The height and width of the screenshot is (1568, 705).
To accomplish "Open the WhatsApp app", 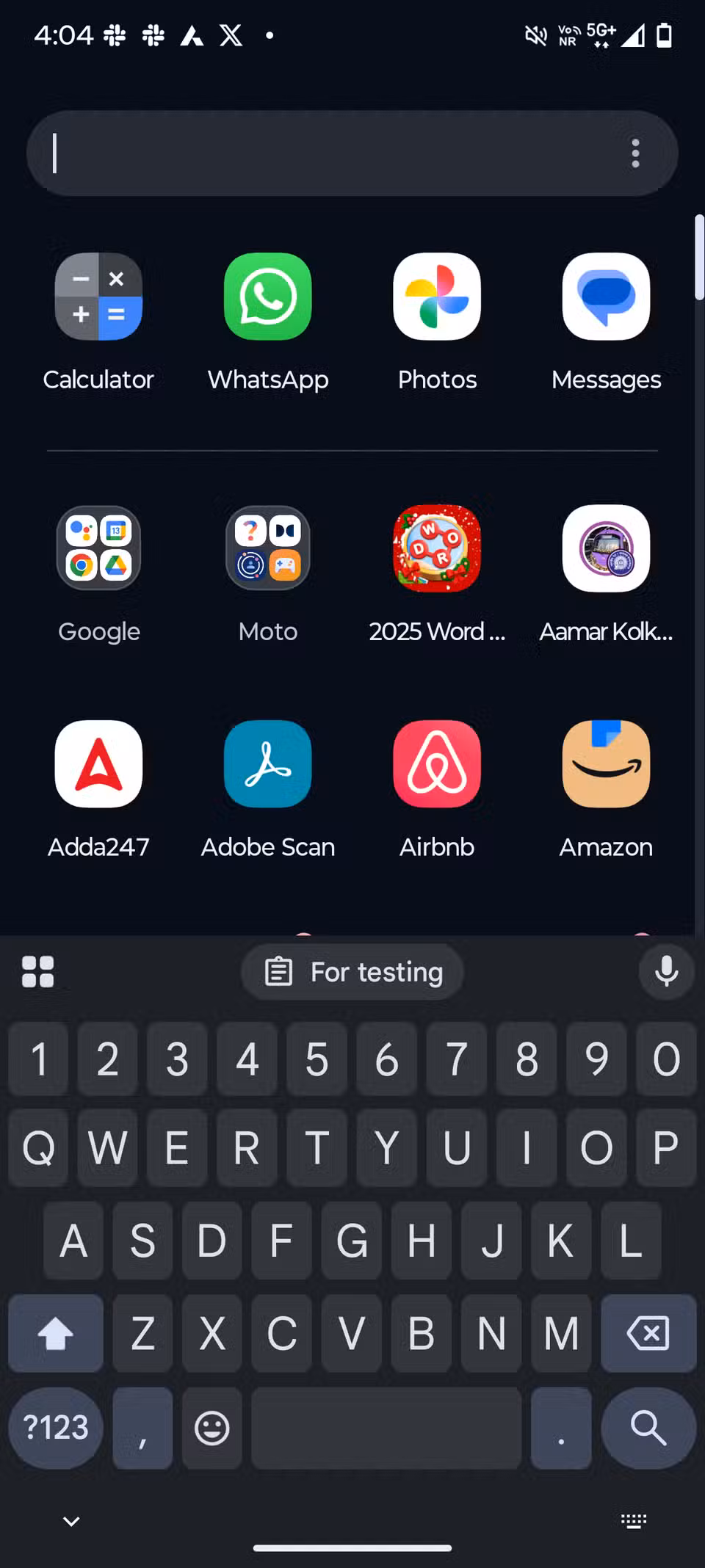I will (267, 297).
